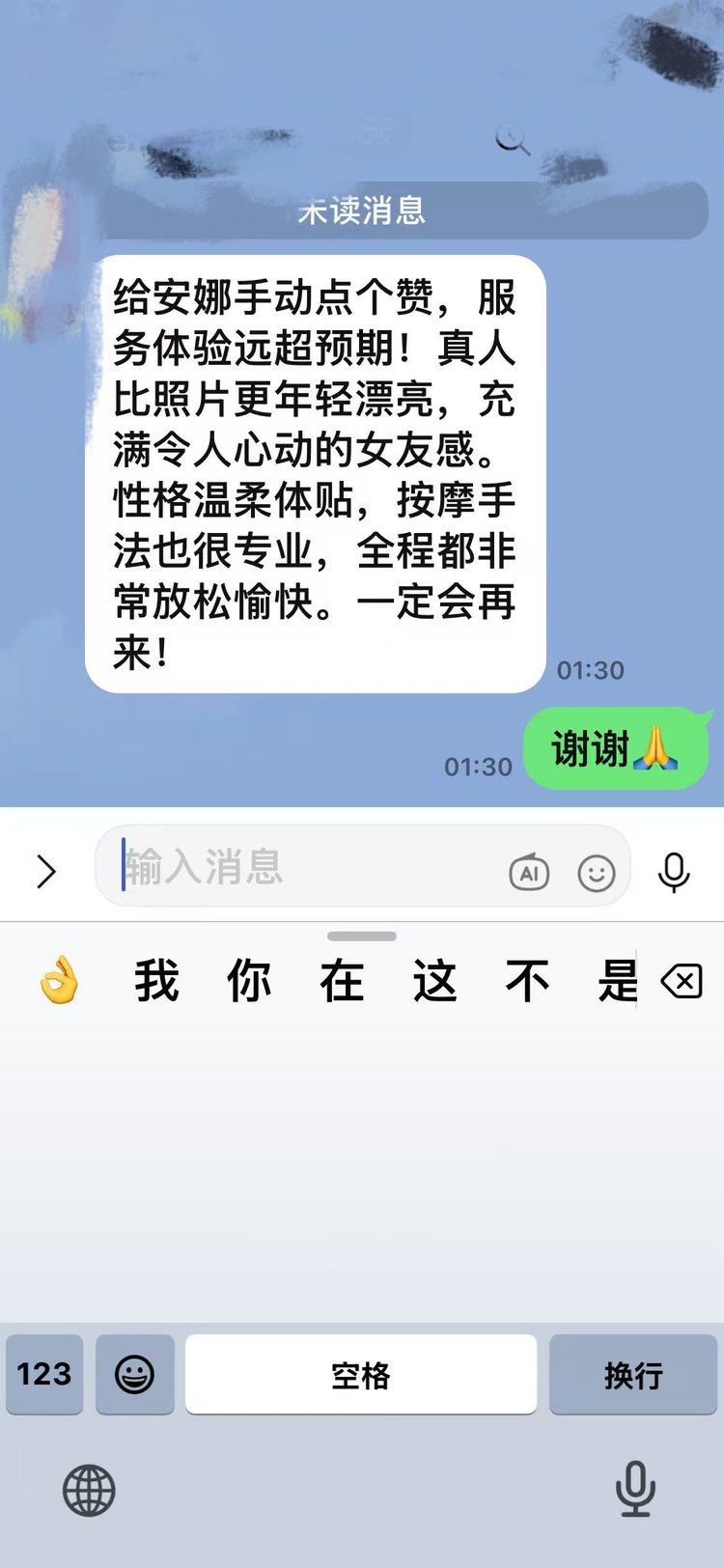Tap the 输入消息 message input field
This screenshot has height=1568, width=724.
[x=309, y=866]
